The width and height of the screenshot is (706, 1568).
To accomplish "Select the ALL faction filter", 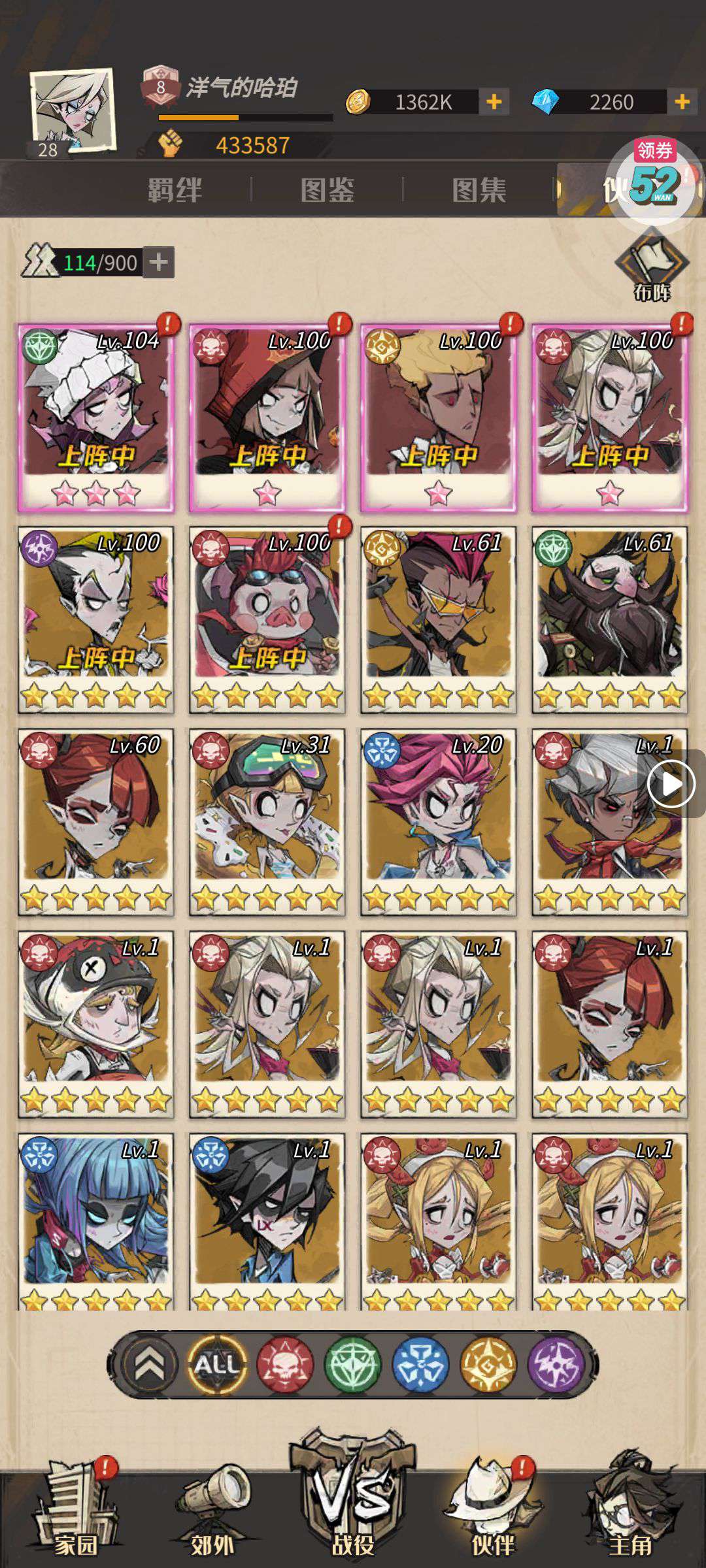I will pyautogui.click(x=217, y=1365).
